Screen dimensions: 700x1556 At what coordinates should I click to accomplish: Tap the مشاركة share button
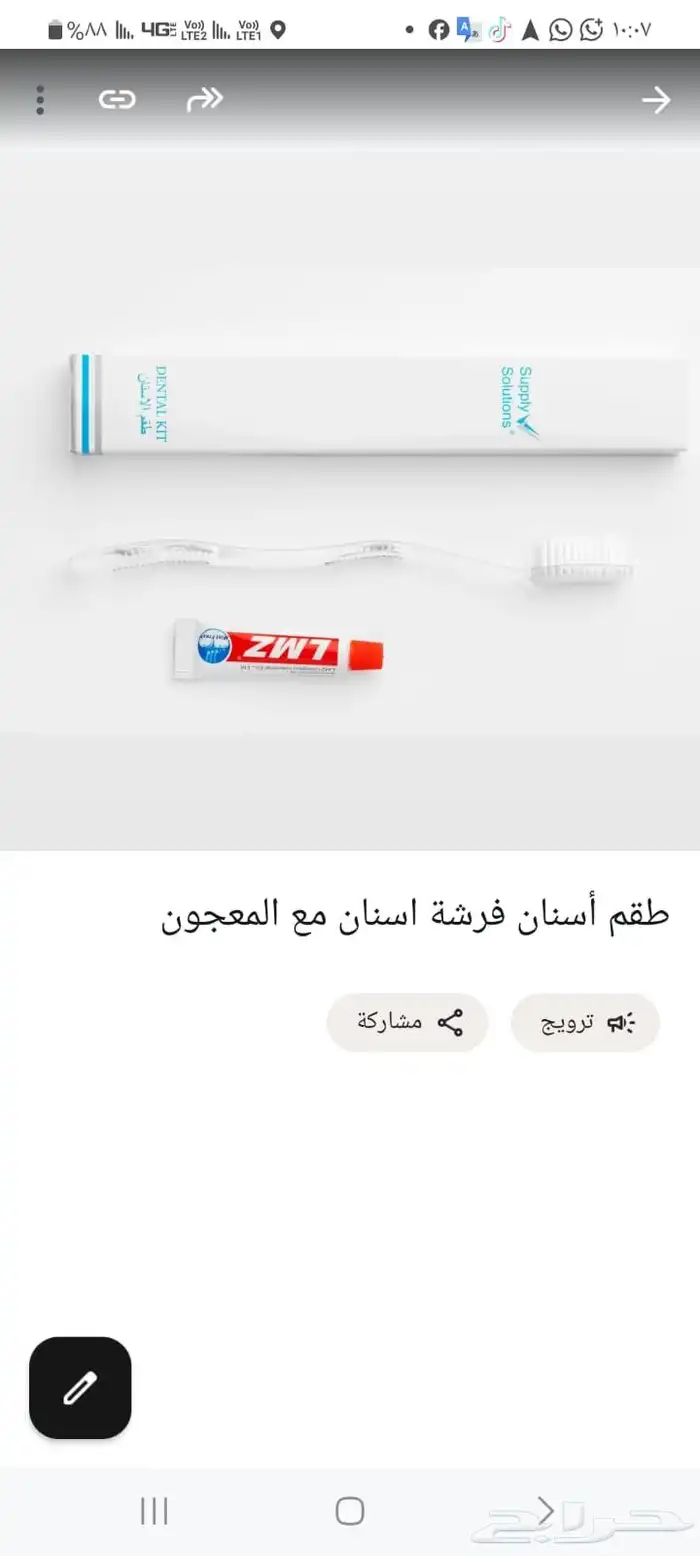click(408, 1022)
